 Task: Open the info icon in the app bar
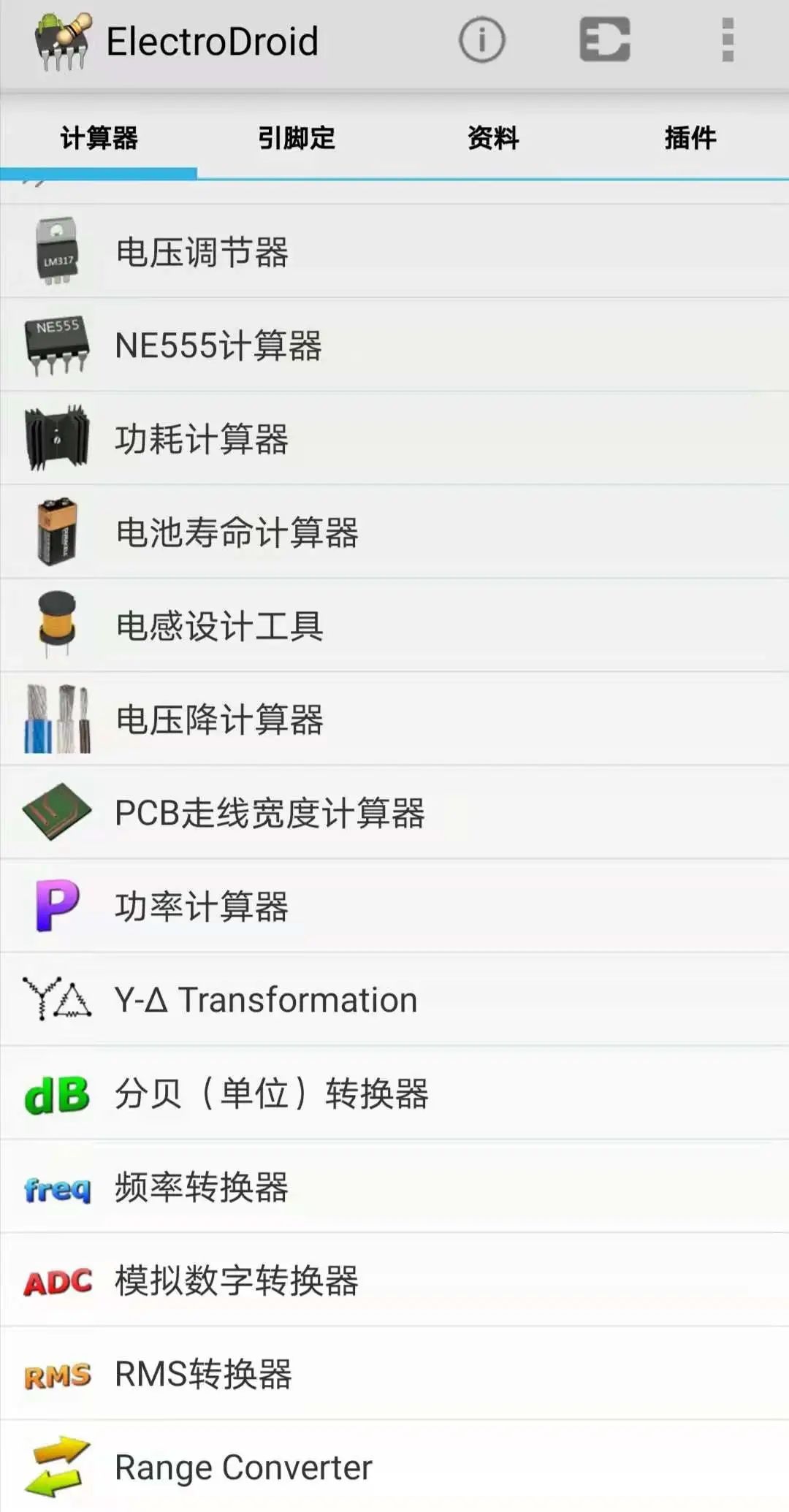click(481, 40)
